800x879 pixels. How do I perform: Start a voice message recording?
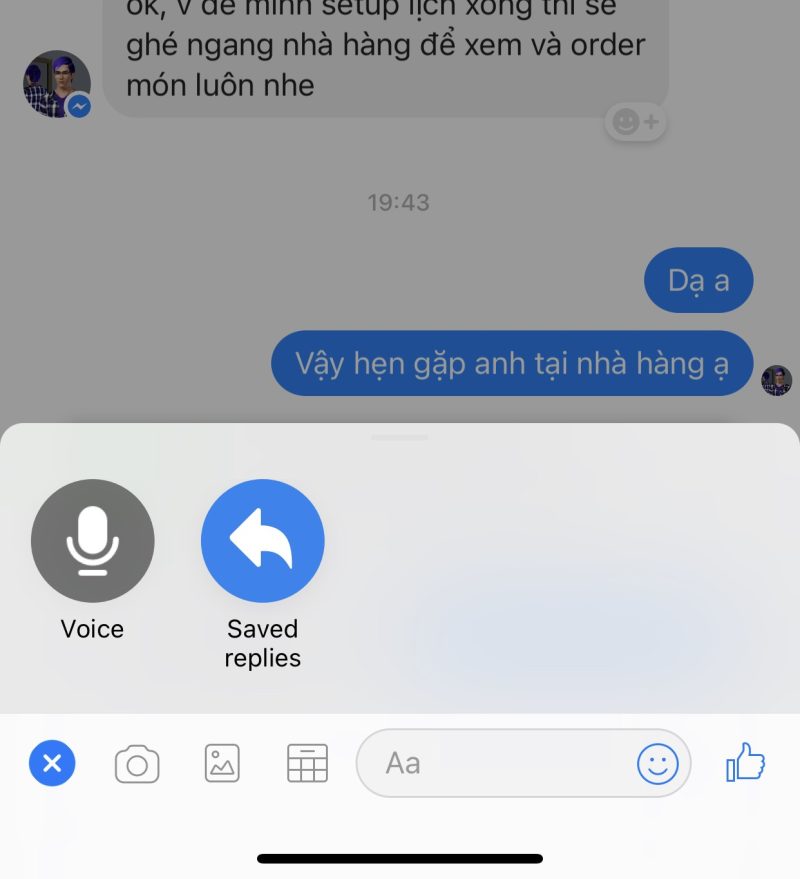tap(92, 541)
